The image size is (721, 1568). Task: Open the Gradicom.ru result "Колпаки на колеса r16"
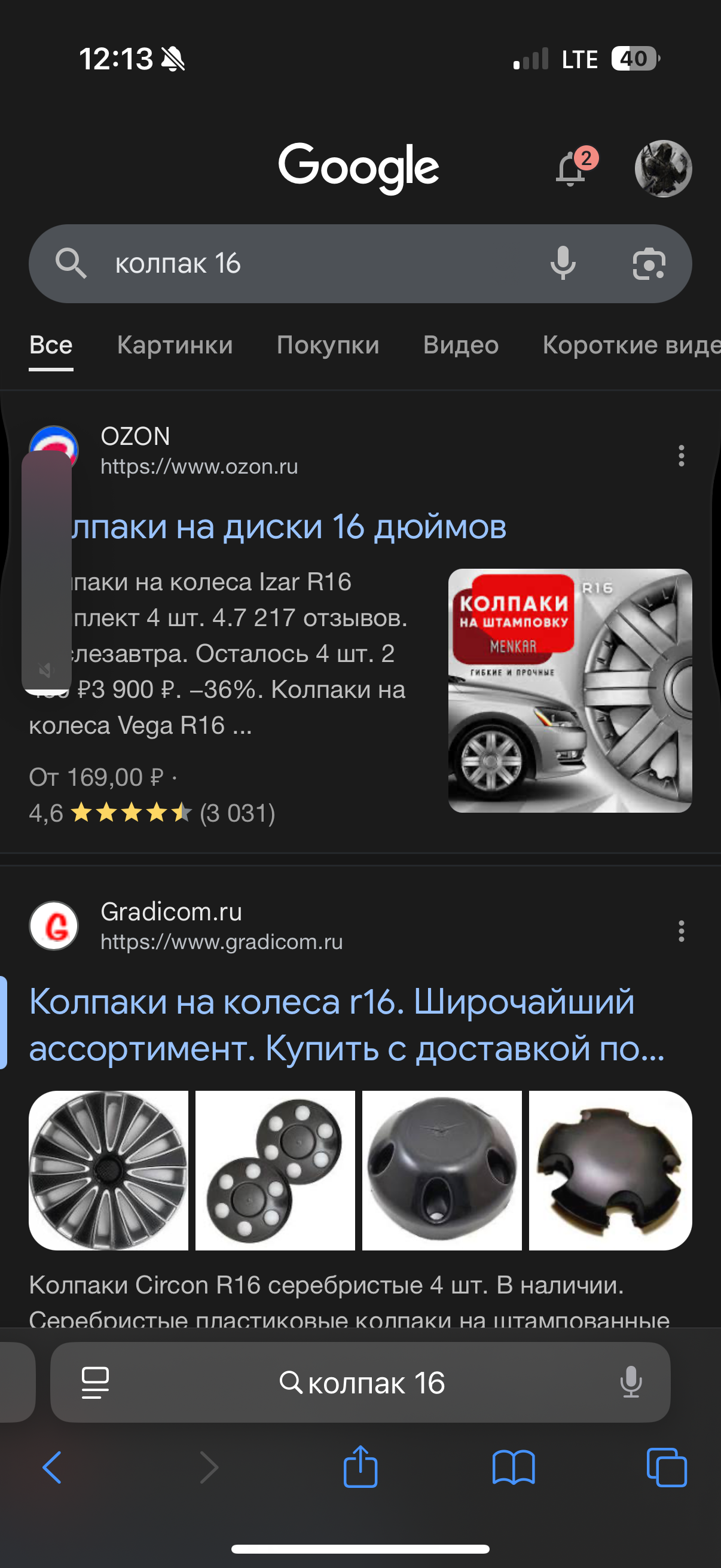click(x=347, y=1024)
